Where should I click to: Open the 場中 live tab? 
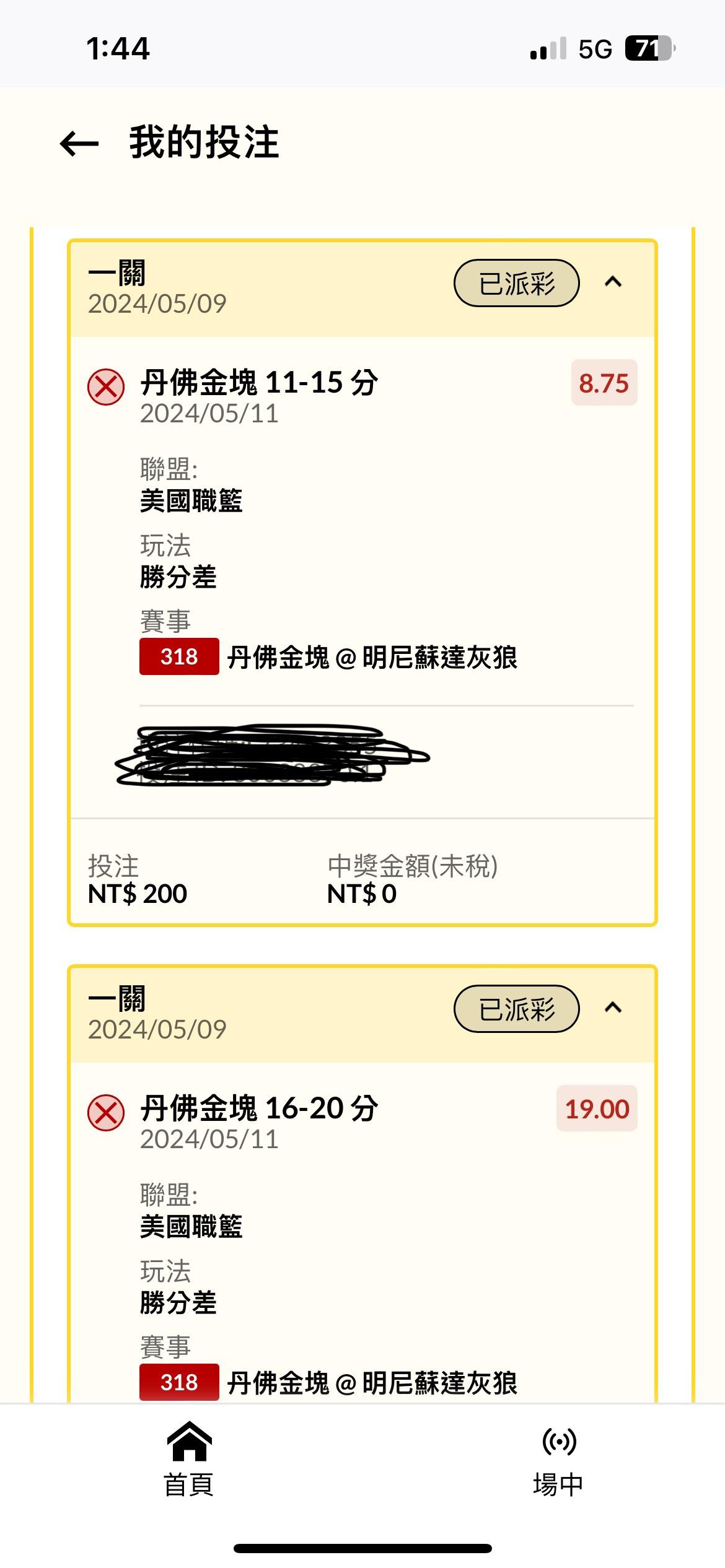[558, 1459]
